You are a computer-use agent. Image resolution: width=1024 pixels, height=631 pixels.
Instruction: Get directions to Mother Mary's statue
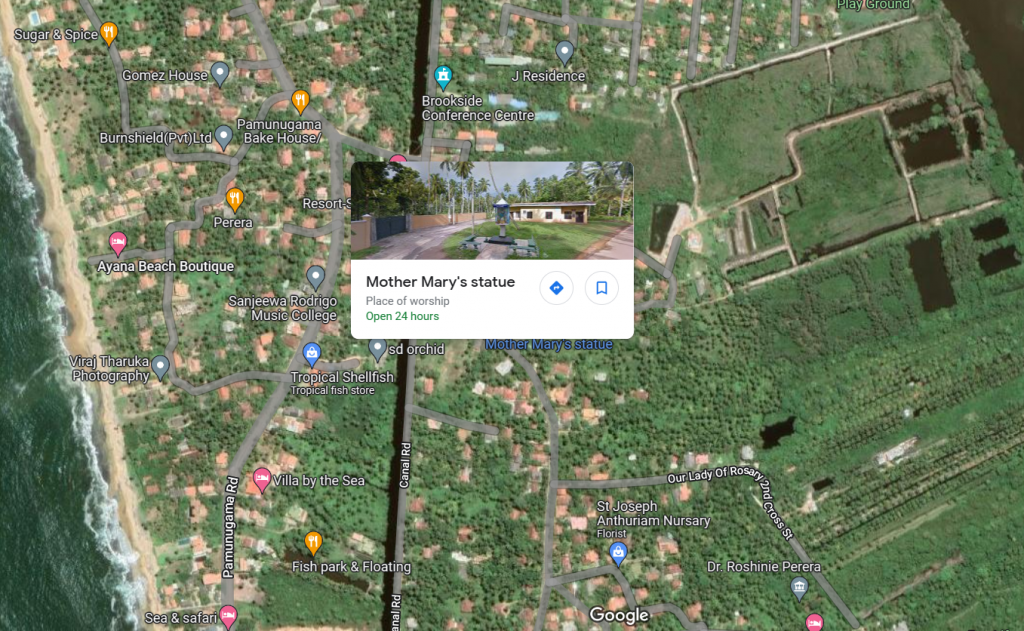point(556,288)
